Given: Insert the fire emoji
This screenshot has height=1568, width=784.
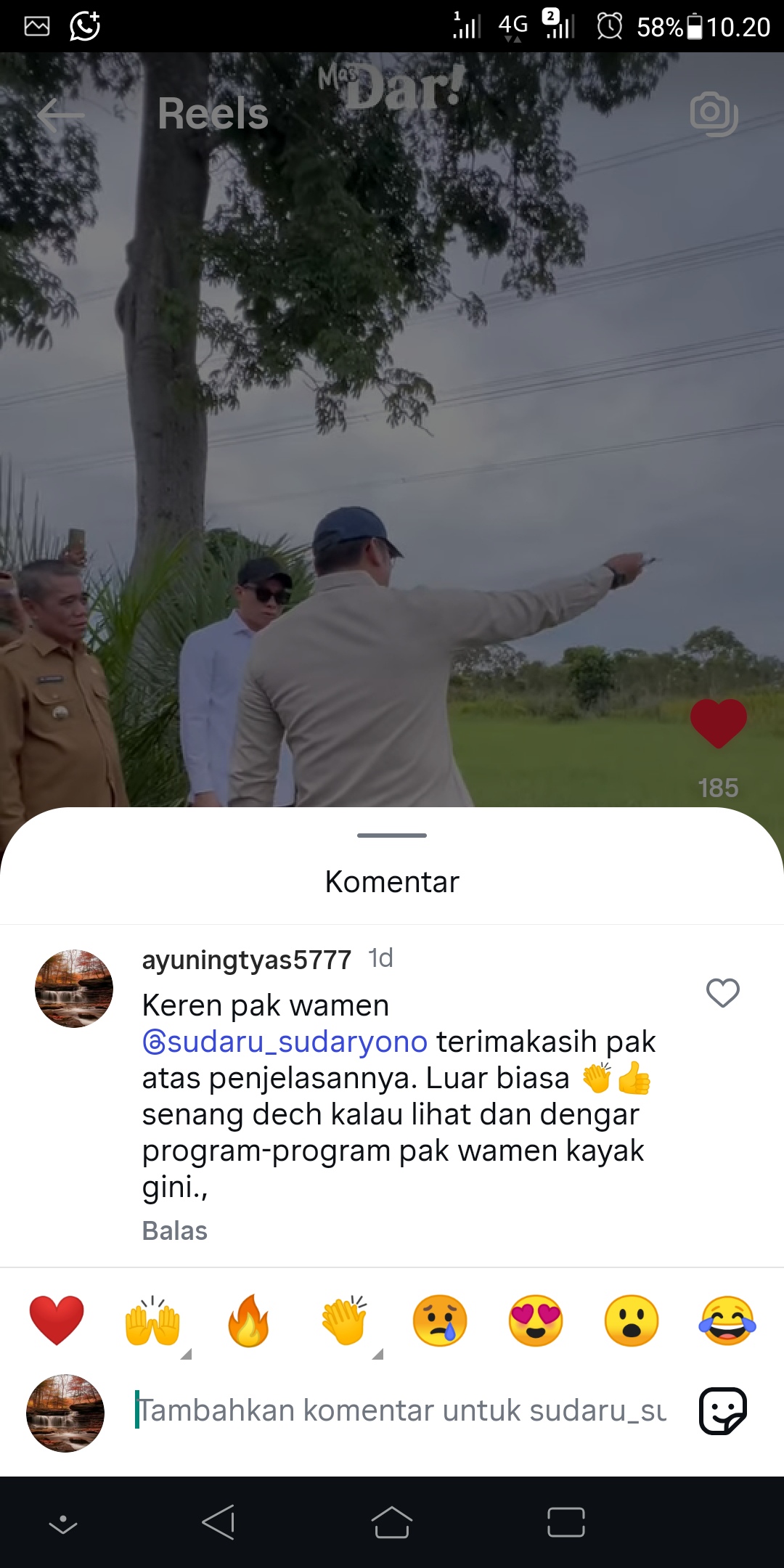Looking at the screenshot, I should point(248,1320).
